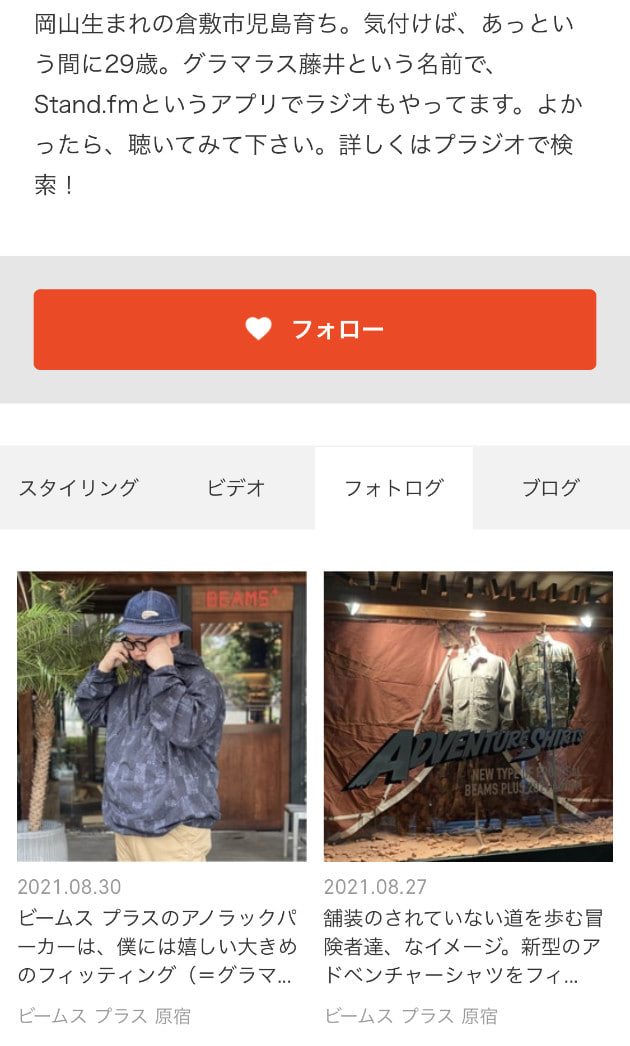This screenshot has width=630, height=1046.
Task: Switch to the ビデオ tab
Action: point(236,488)
